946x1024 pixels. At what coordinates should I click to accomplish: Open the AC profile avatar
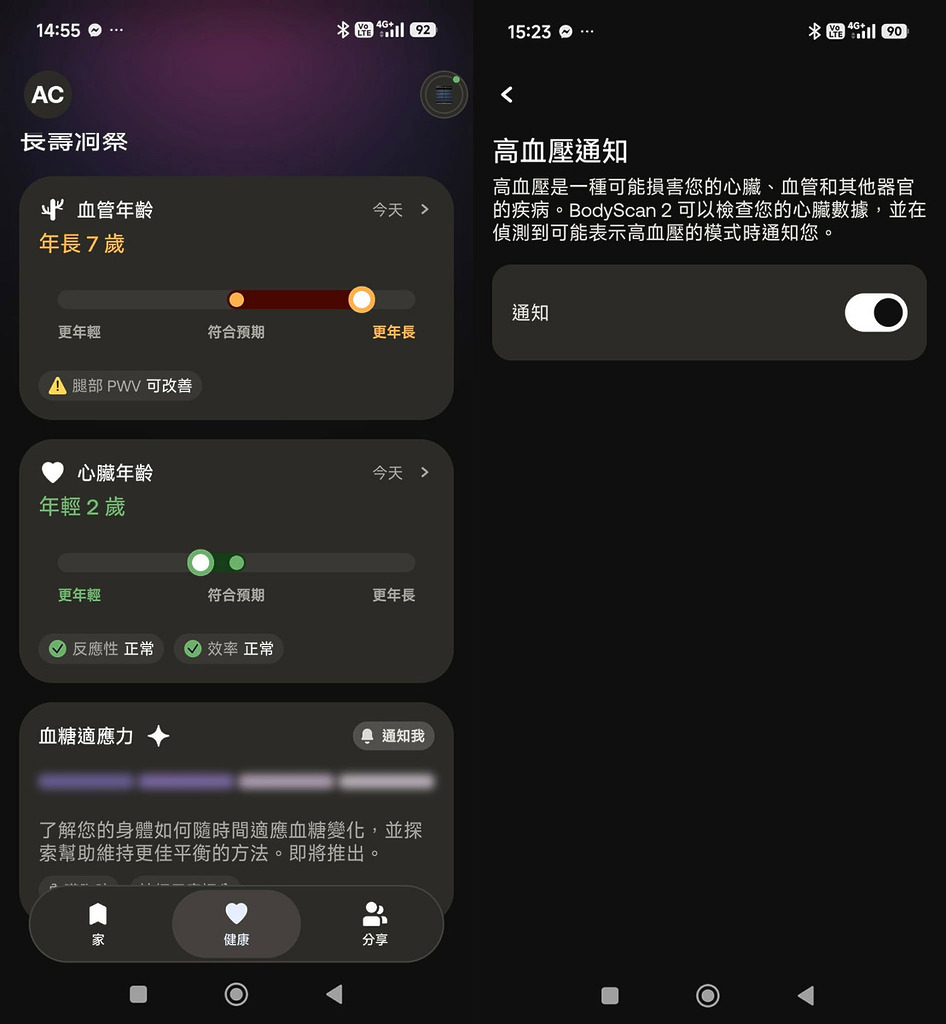[x=48, y=95]
